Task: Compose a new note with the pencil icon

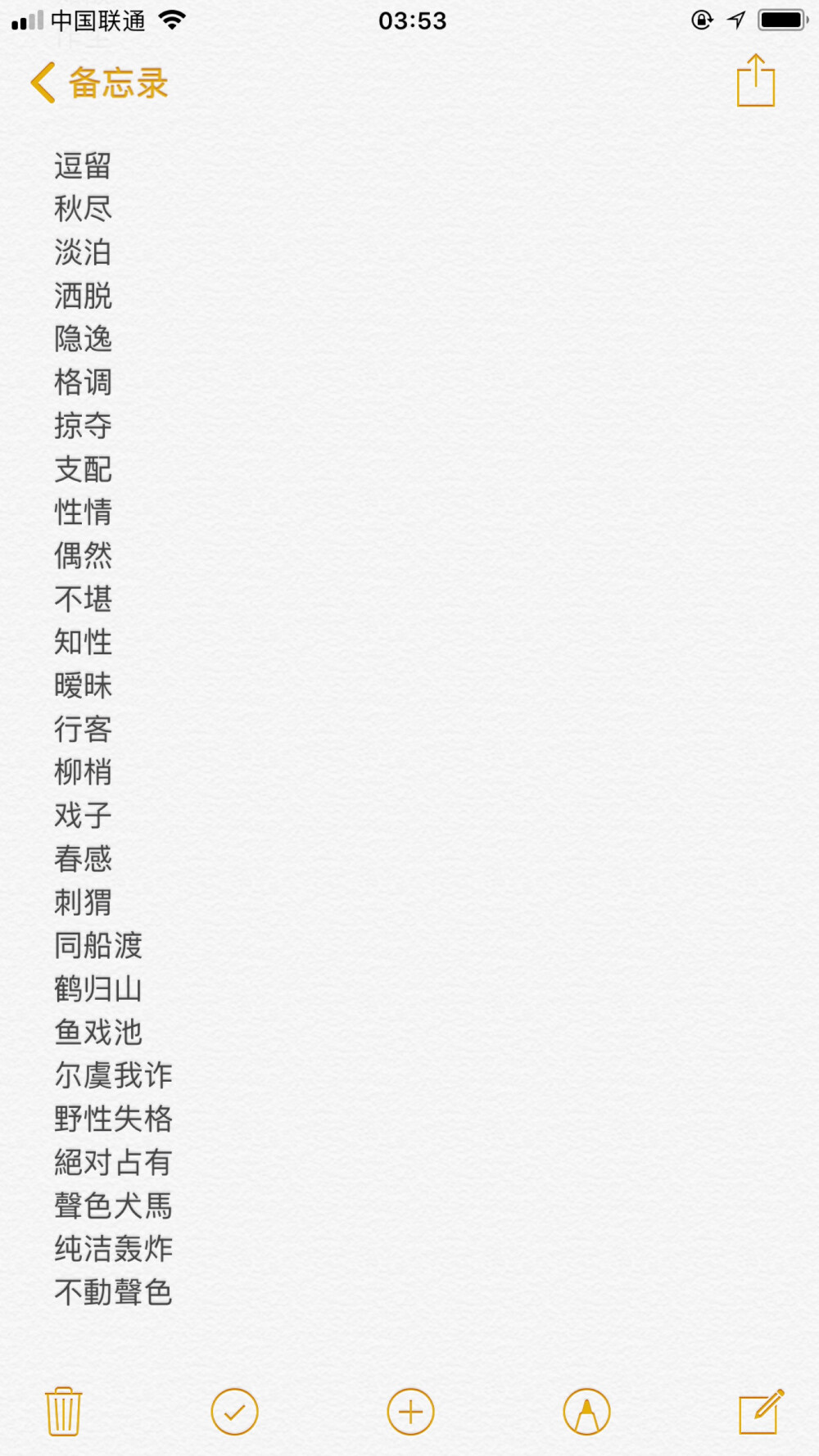Action: tap(761, 1411)
